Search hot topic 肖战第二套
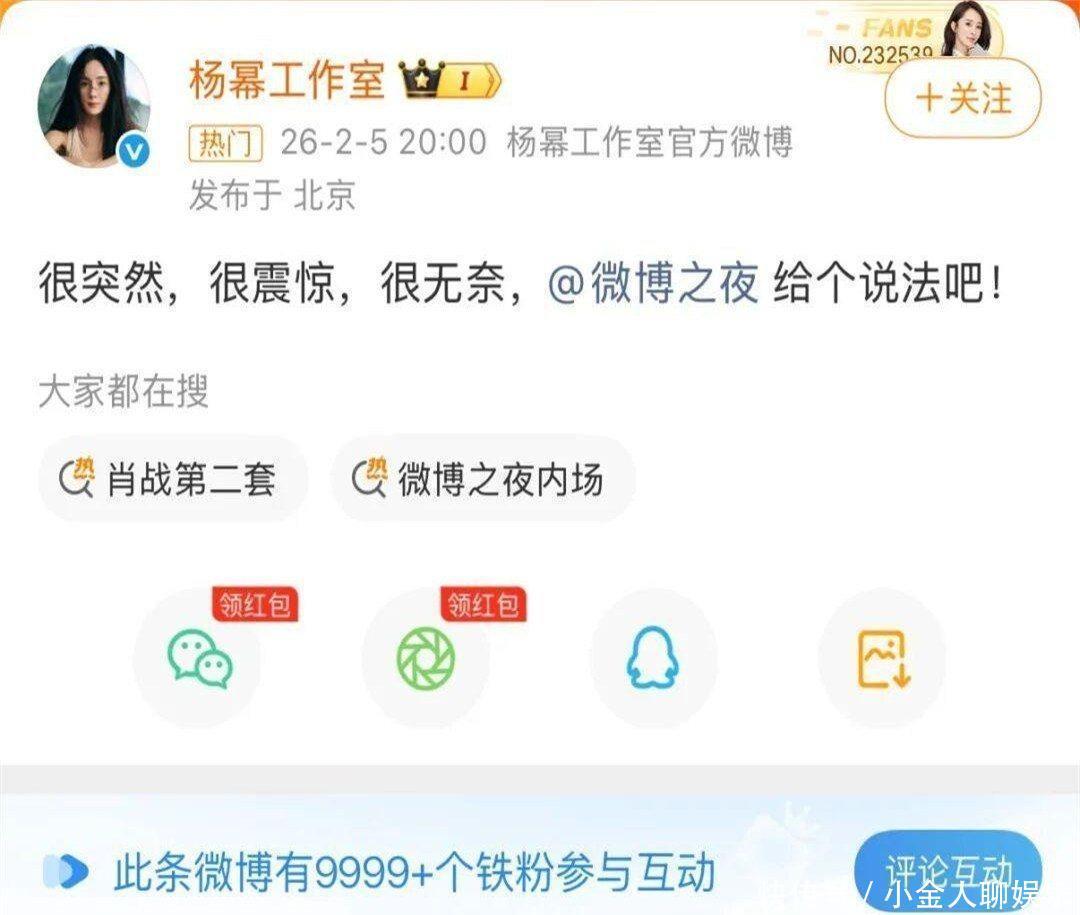This screenshot has width=1080, height=915. 172,478
